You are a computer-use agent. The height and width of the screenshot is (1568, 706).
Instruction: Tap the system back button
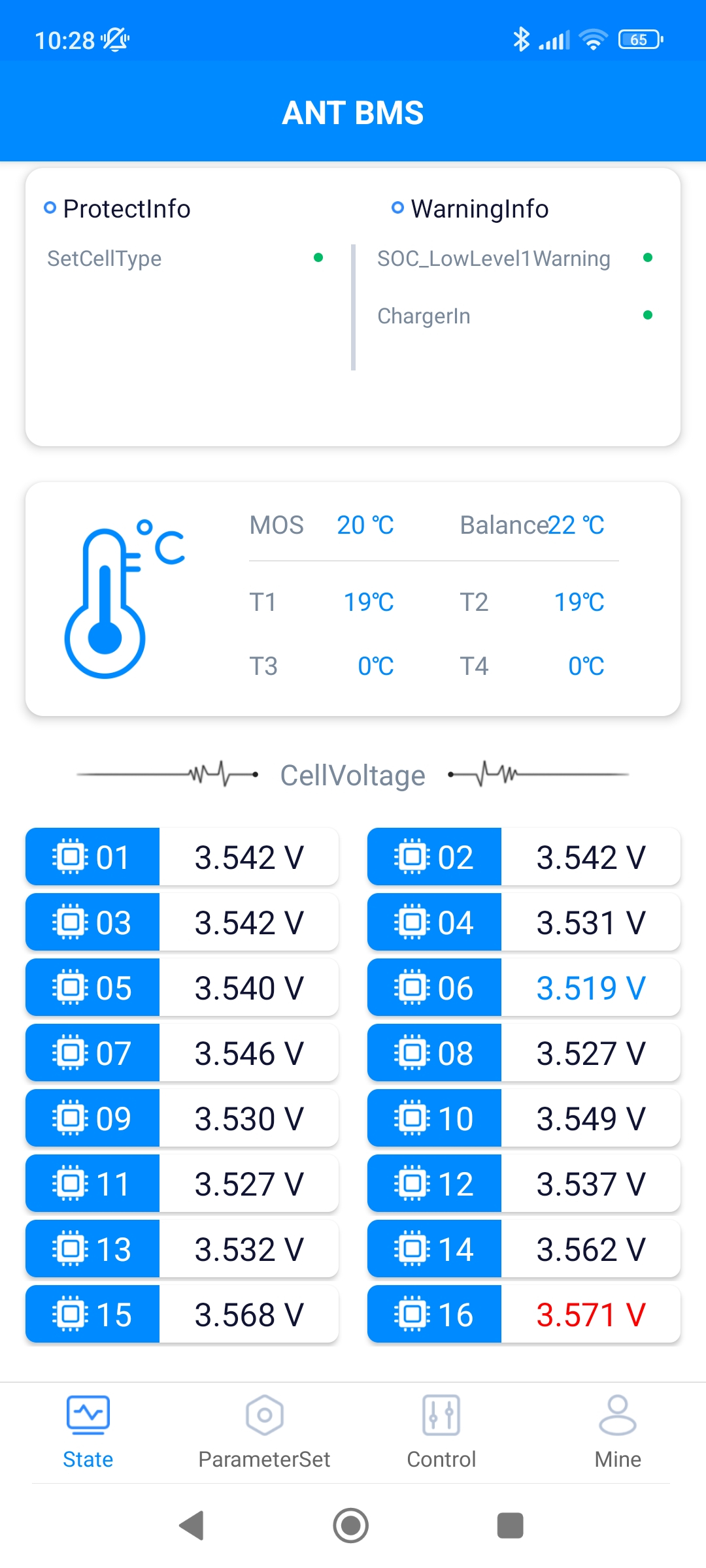(x=192, y=1526)
